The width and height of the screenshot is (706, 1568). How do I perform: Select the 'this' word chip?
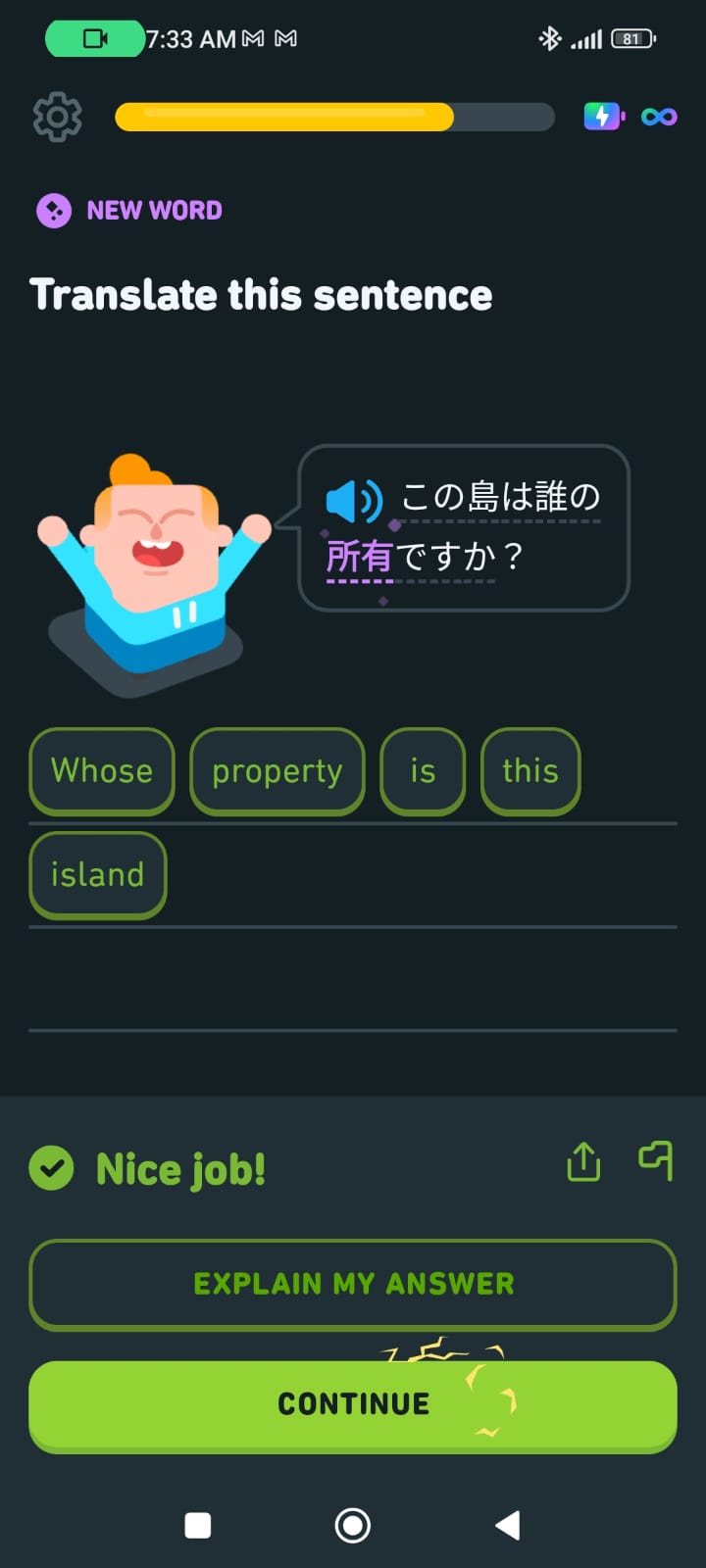(529, 771)
